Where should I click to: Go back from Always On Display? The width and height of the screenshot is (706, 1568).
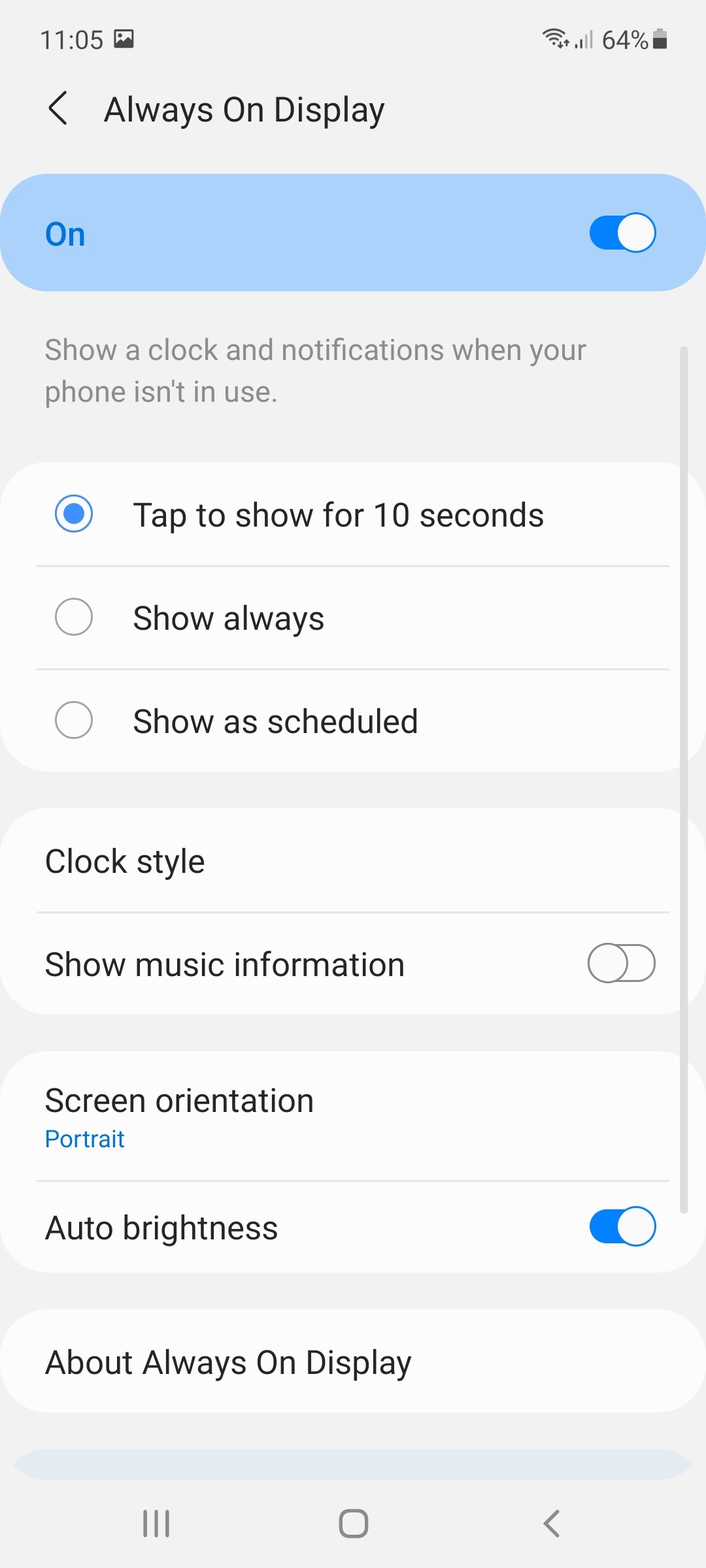coord(58,108)
